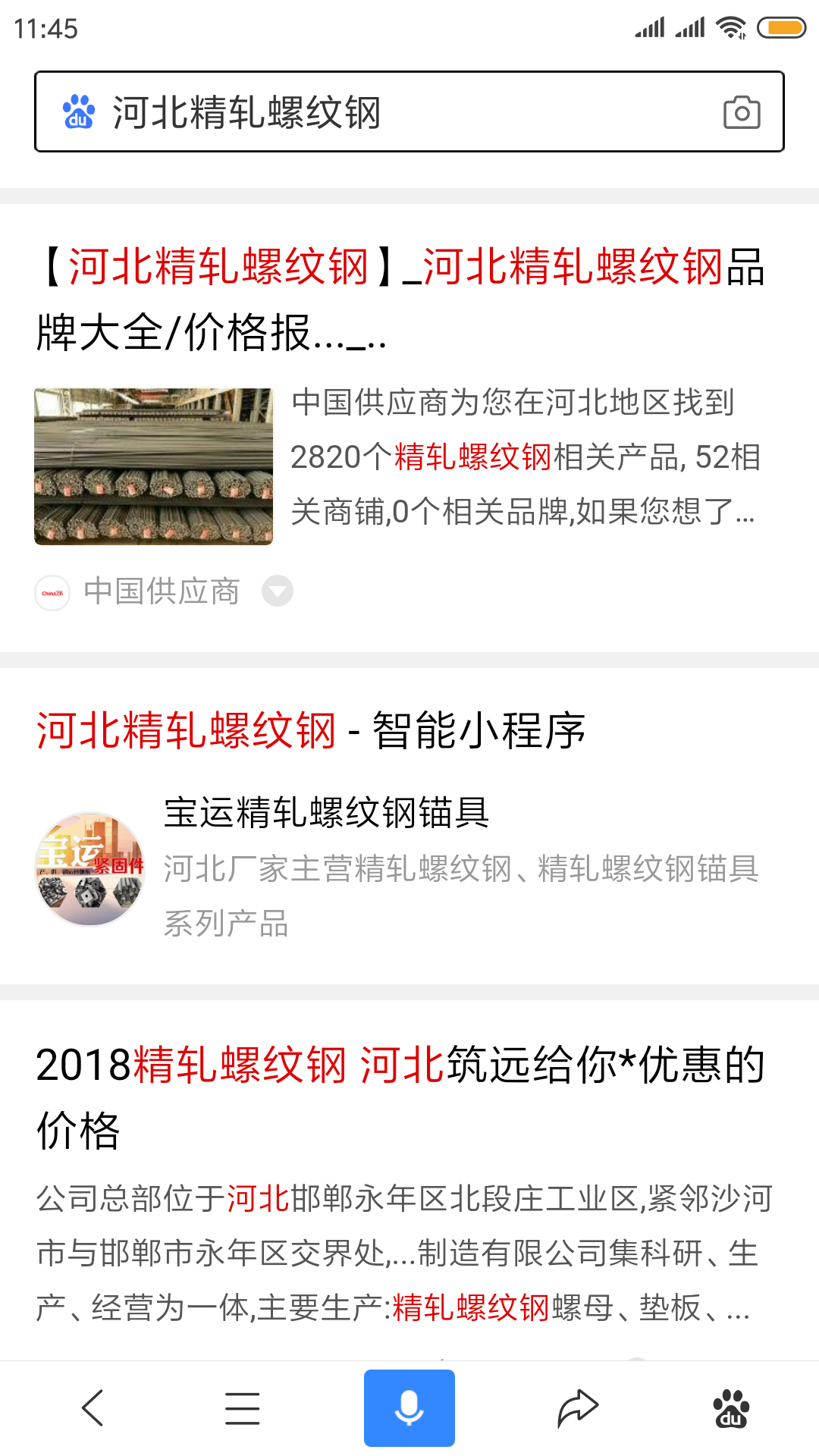Open camera image search
Viewport: 819px width, 1456px height.
[741, 112]
